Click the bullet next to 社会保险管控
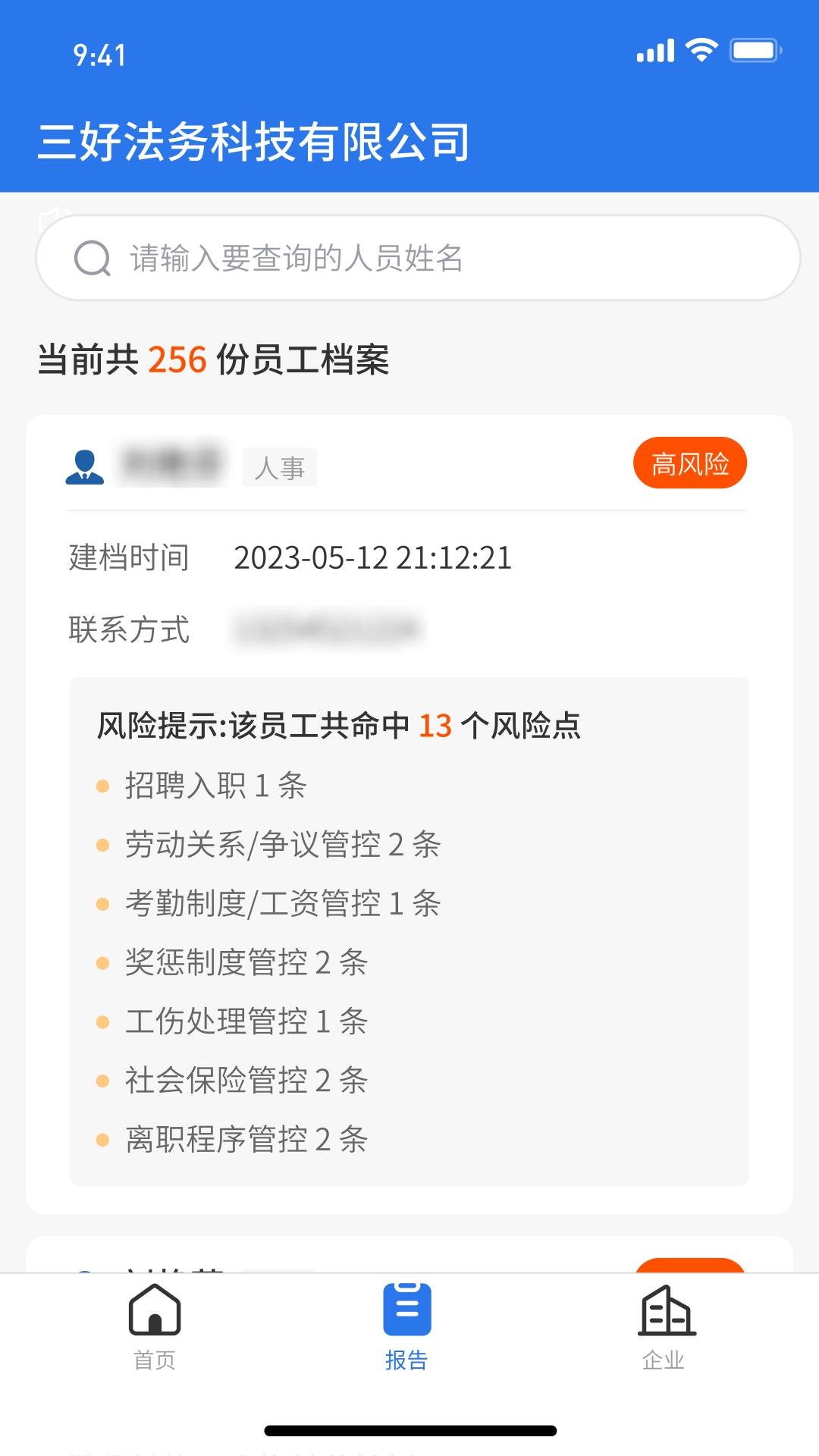The width and height of the screenshot is (819, 1456). pos(104,1080)
